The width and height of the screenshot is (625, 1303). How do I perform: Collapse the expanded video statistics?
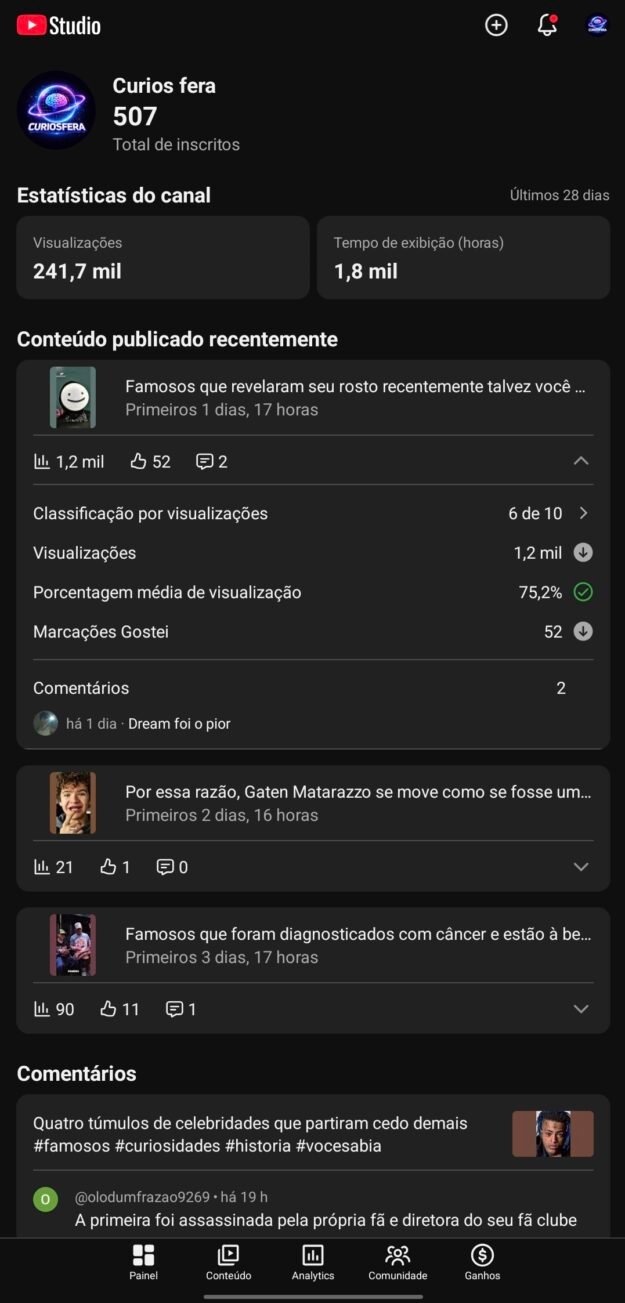pos(581,461)
